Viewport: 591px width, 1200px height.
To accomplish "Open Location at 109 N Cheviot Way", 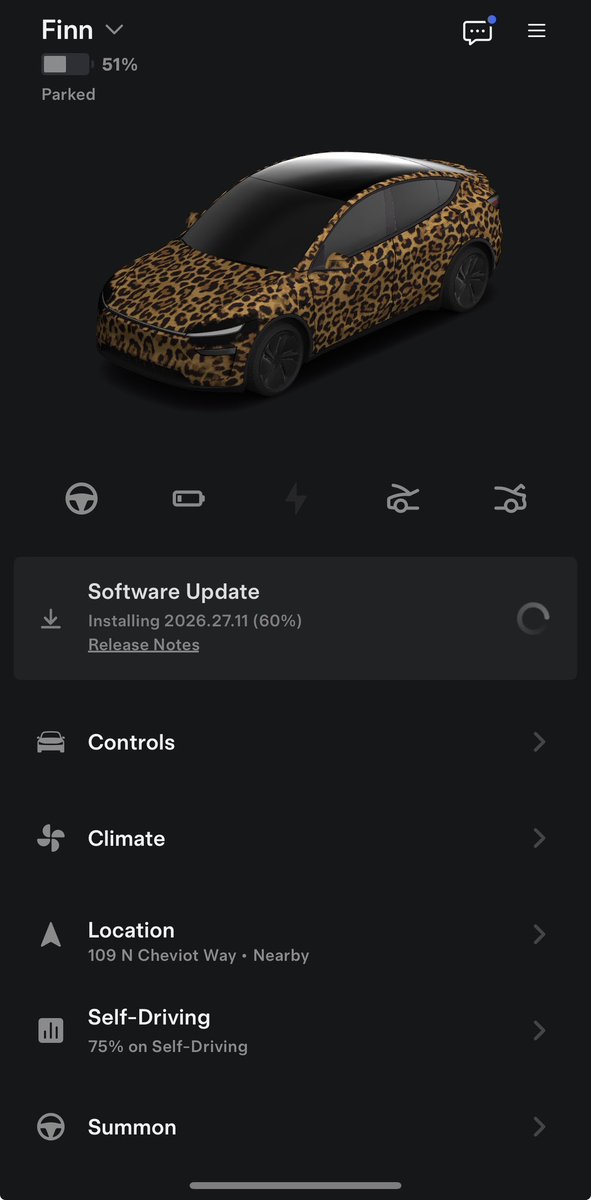I will 296,940.
